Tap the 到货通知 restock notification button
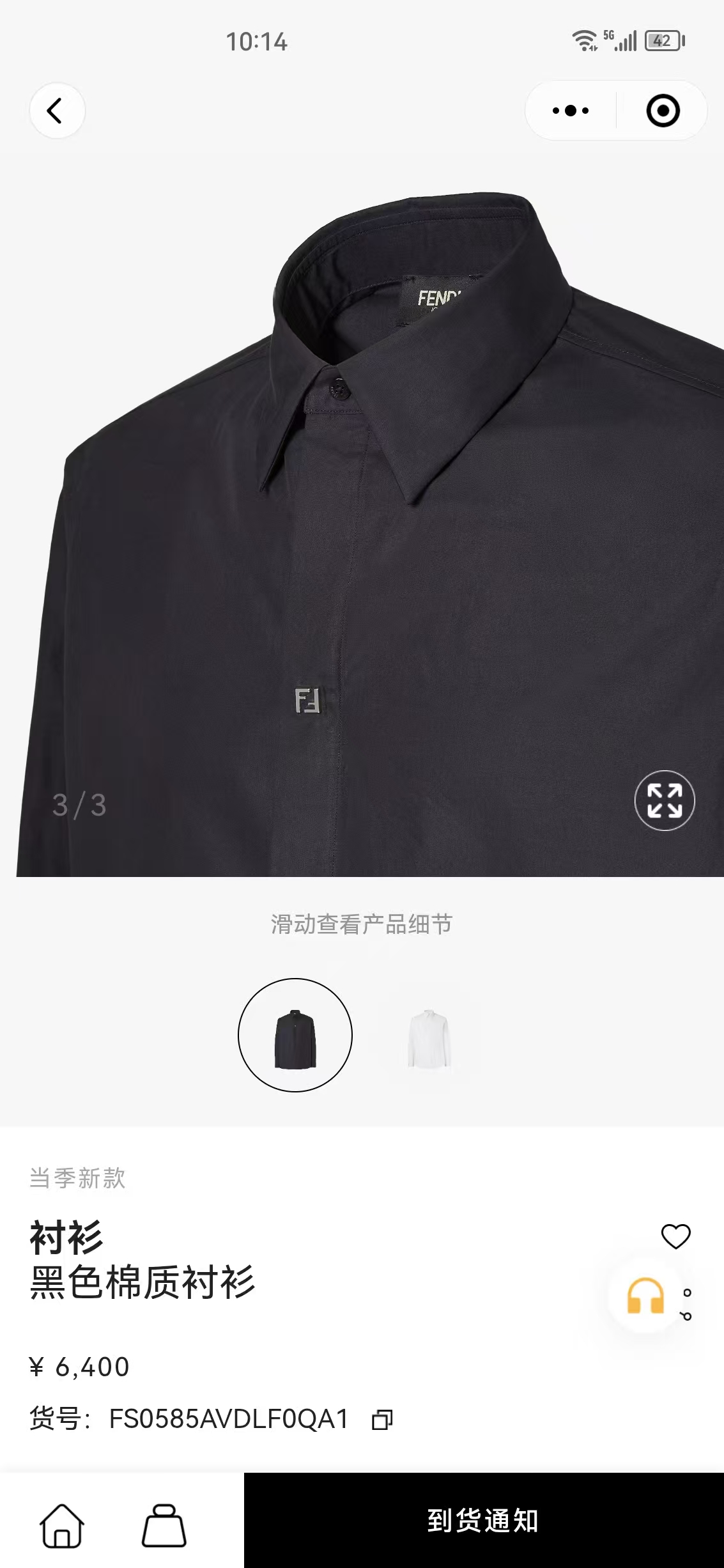The height and width of the screenshot is (1568, 724). 483,1521
